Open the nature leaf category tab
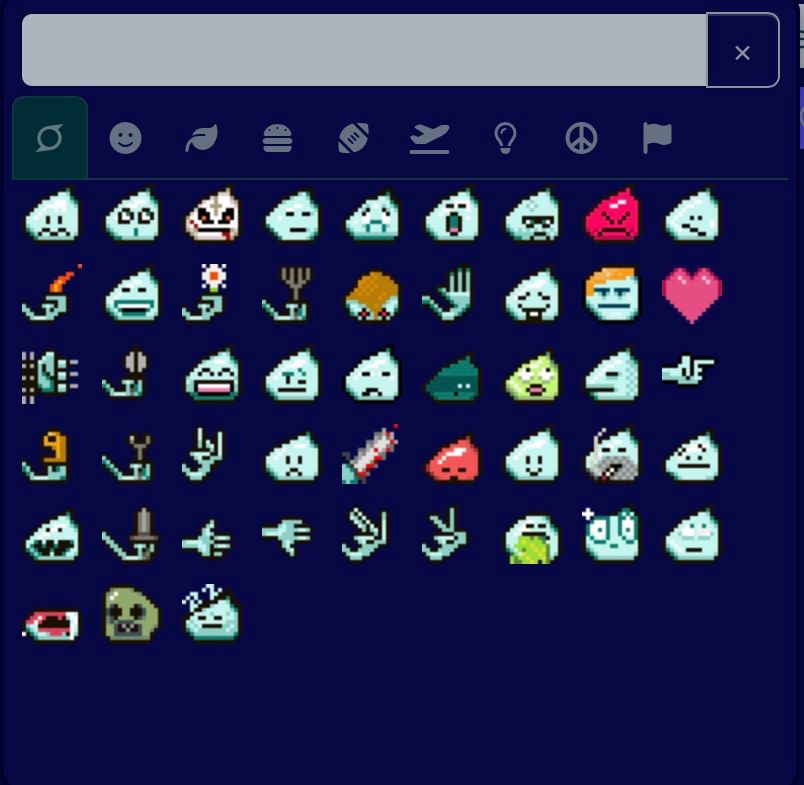804x785 pixels. point(201,138)
